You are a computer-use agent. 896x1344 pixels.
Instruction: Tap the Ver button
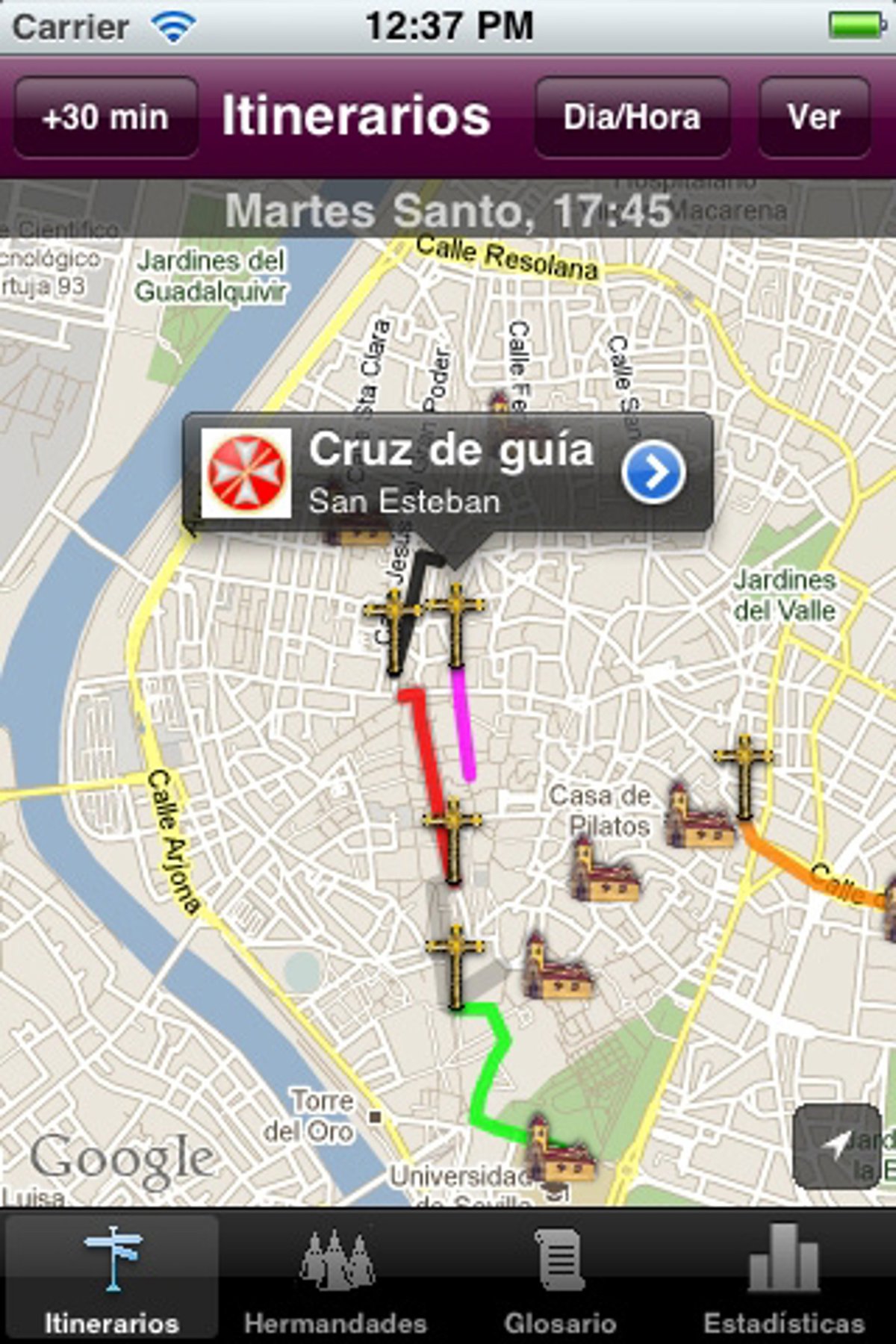tap(814, 117)
